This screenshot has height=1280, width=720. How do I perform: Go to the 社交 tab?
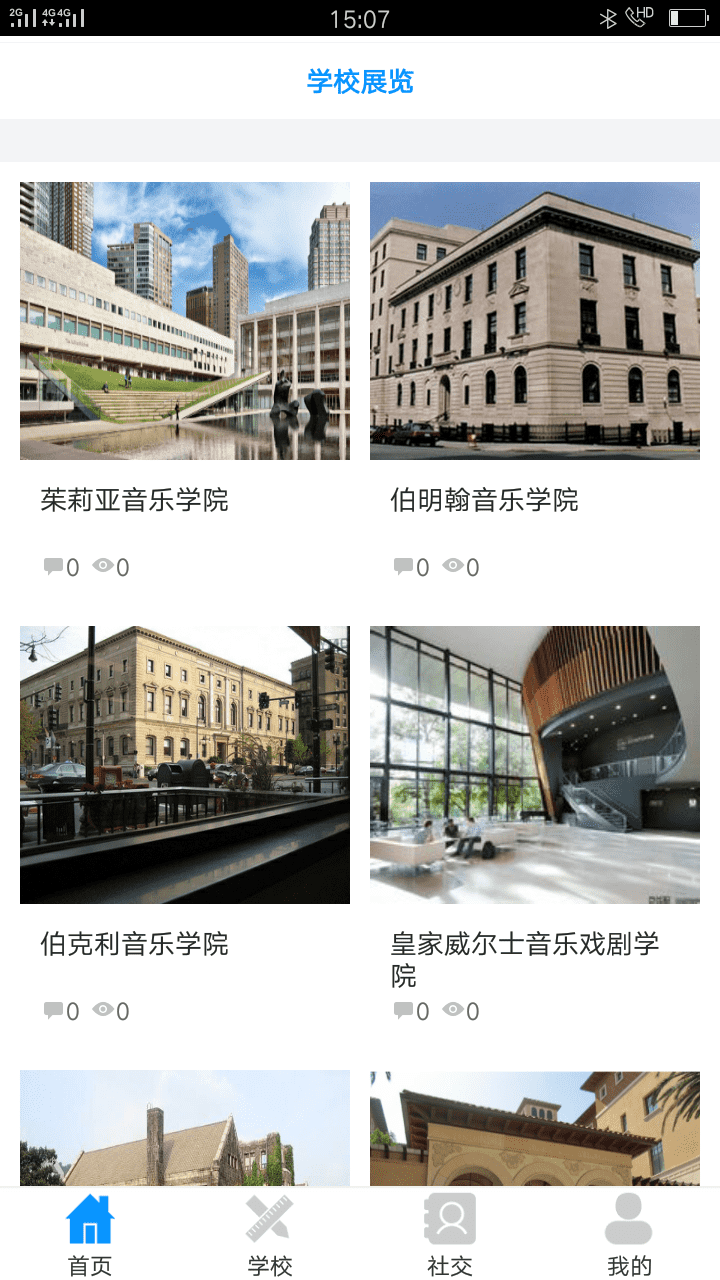(450, 1235)
